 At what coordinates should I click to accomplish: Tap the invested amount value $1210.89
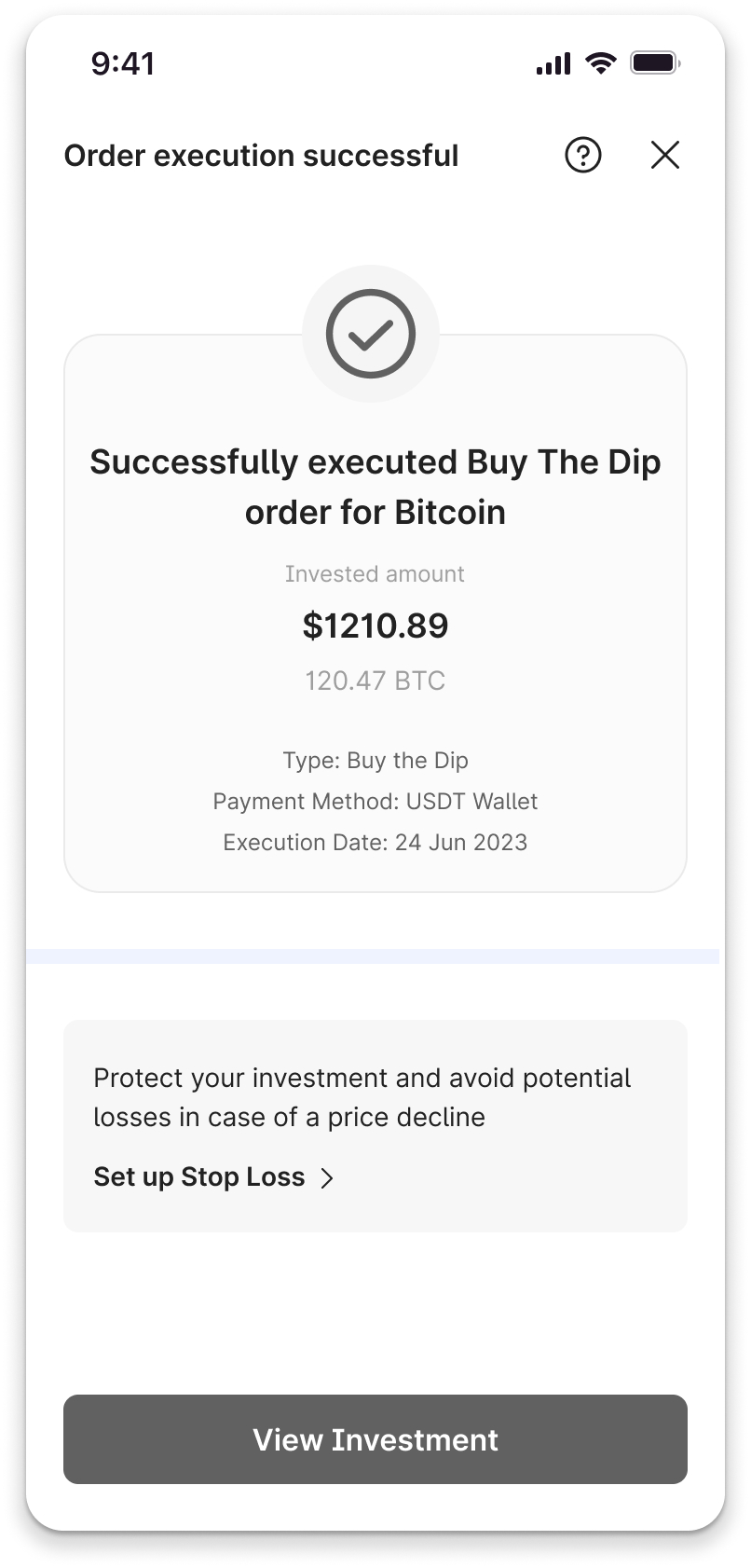pyautogui.click(x=375, y=626)
